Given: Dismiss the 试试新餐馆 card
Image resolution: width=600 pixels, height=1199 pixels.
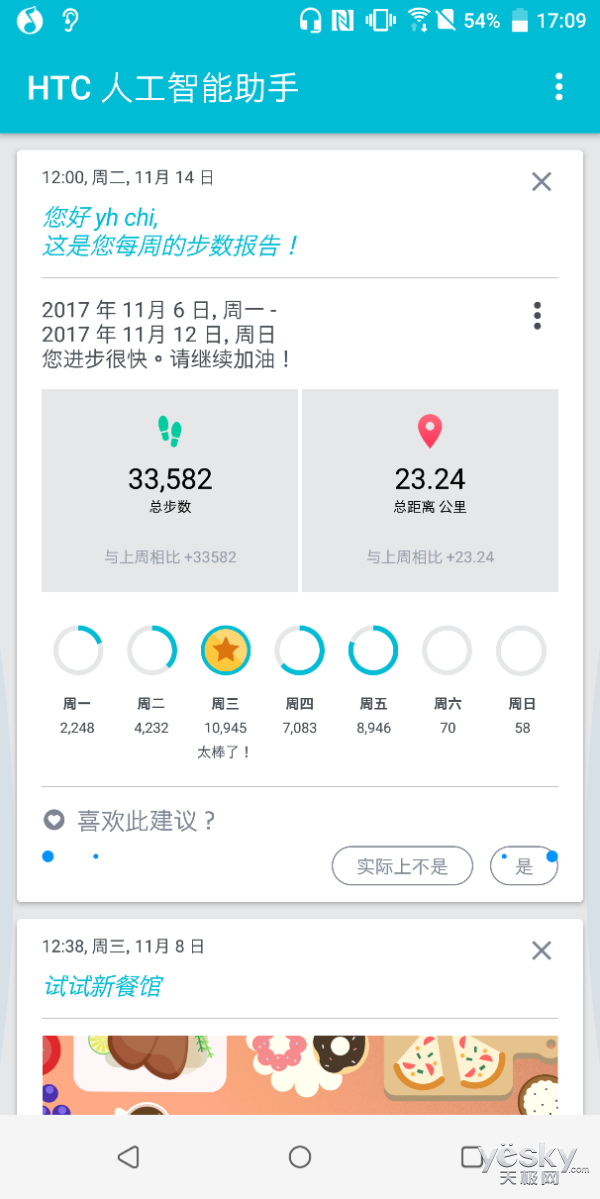Looking at the screenshot, I should [x=541, y=950].
